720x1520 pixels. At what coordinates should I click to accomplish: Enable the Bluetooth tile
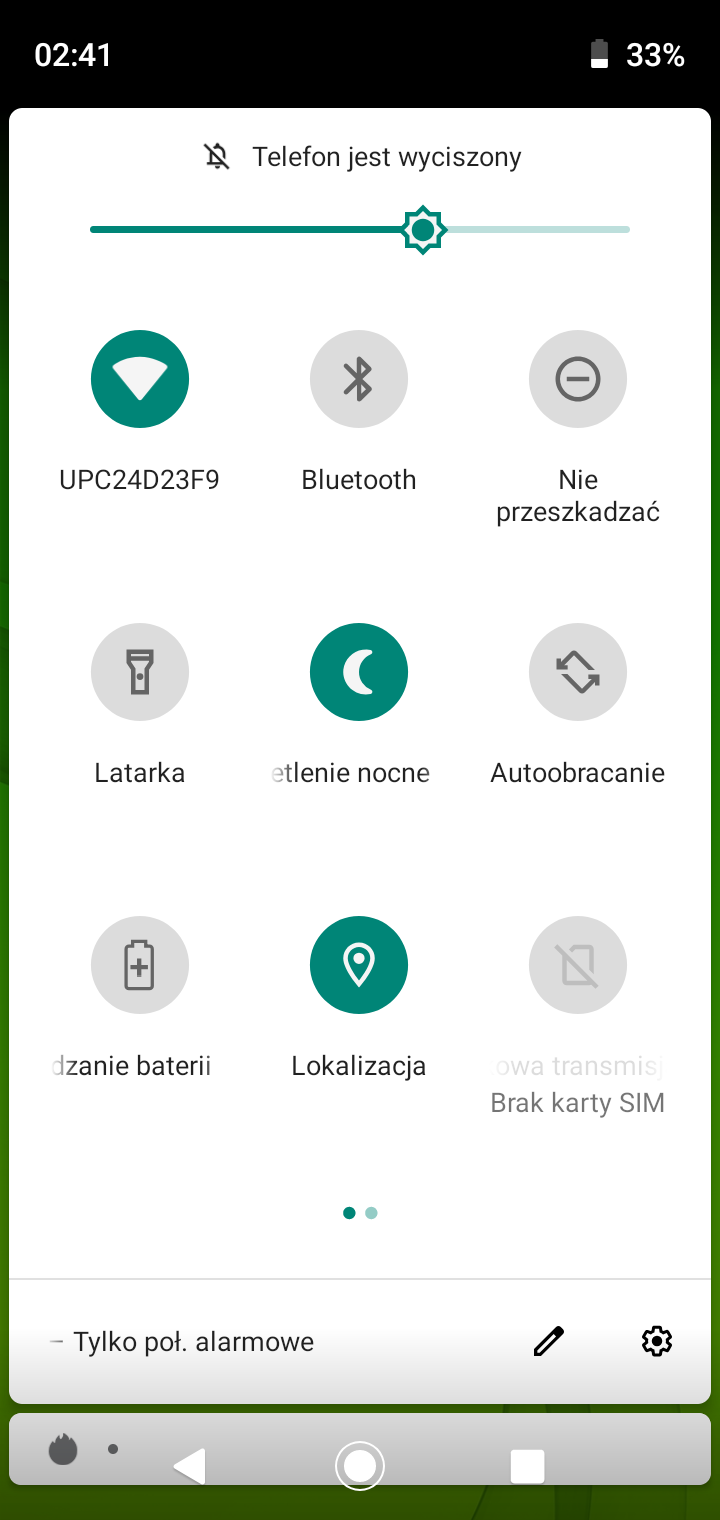coord(359,379)
